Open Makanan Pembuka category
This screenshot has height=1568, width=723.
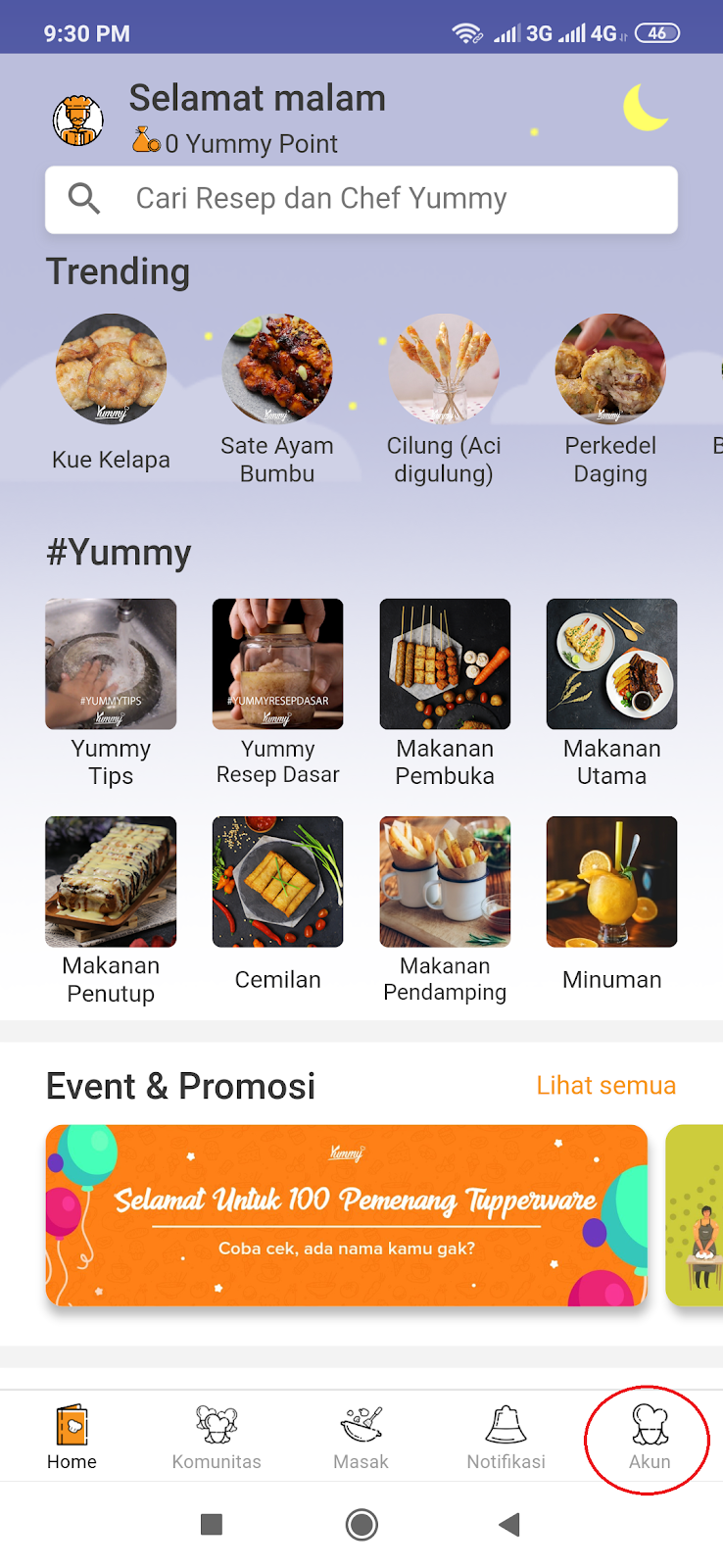pyautogui.click(x=445, y=664)
